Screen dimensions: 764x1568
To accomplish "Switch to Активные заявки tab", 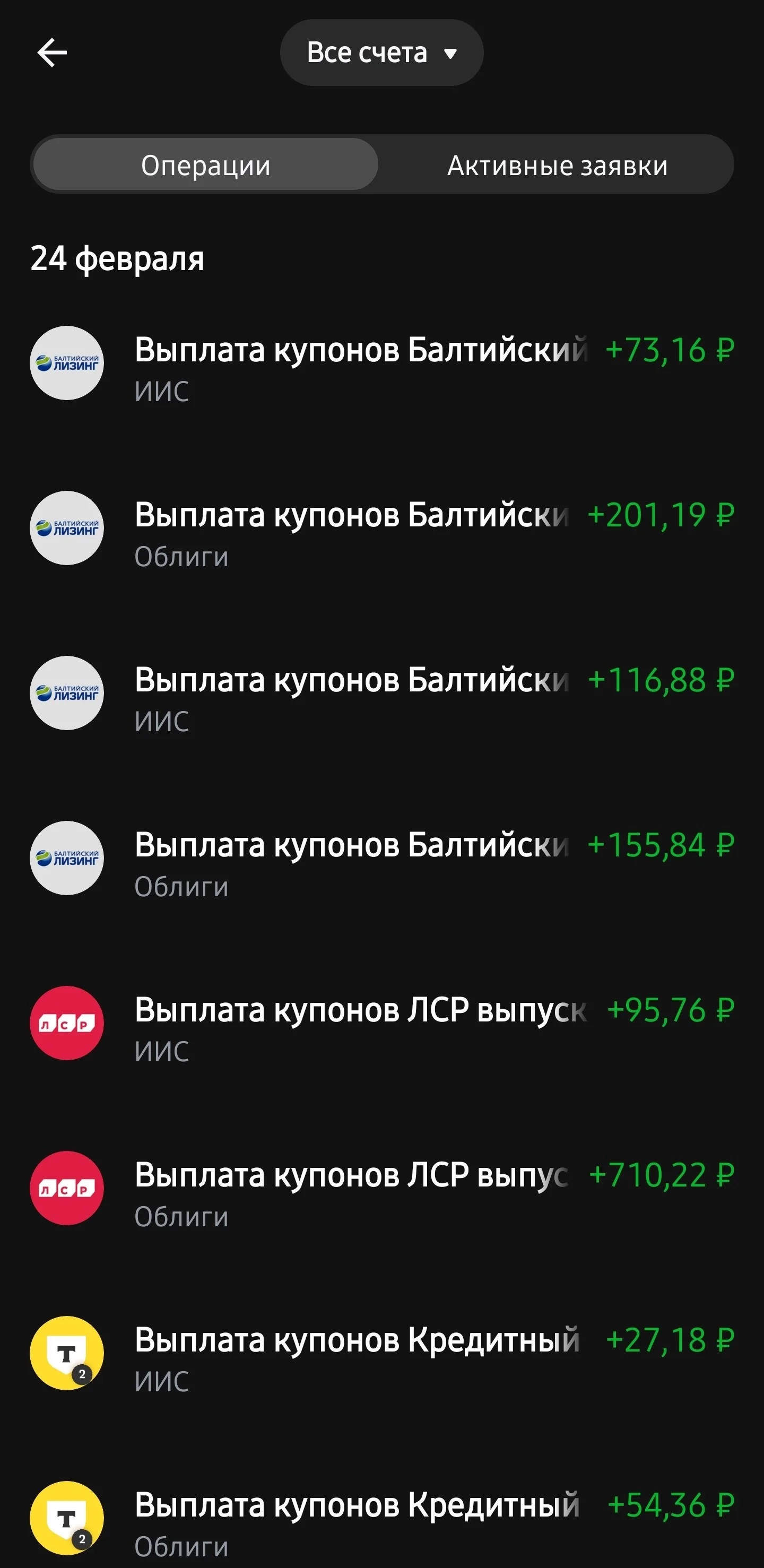I will [x=557, y=164].
